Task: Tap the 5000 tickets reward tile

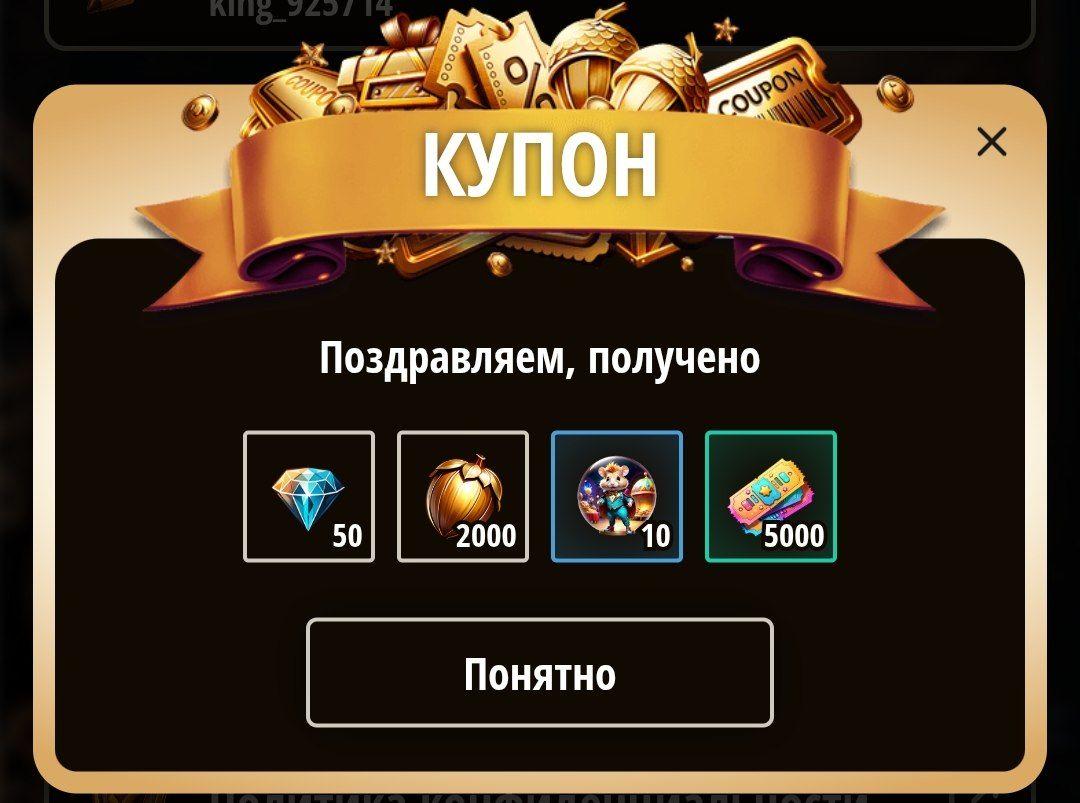Action: point(771,497)
